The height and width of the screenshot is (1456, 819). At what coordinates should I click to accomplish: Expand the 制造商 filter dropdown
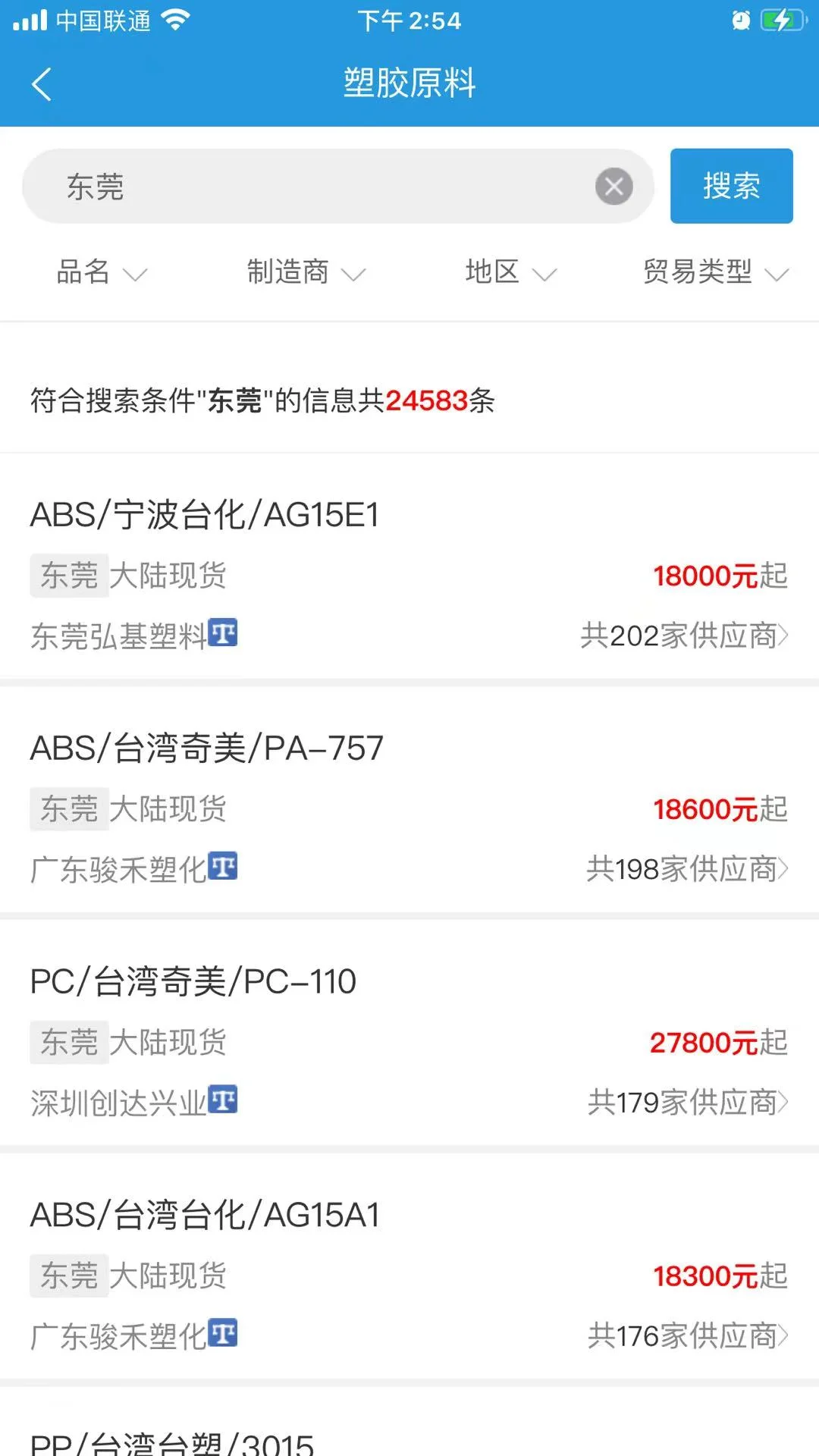[304, 273]
